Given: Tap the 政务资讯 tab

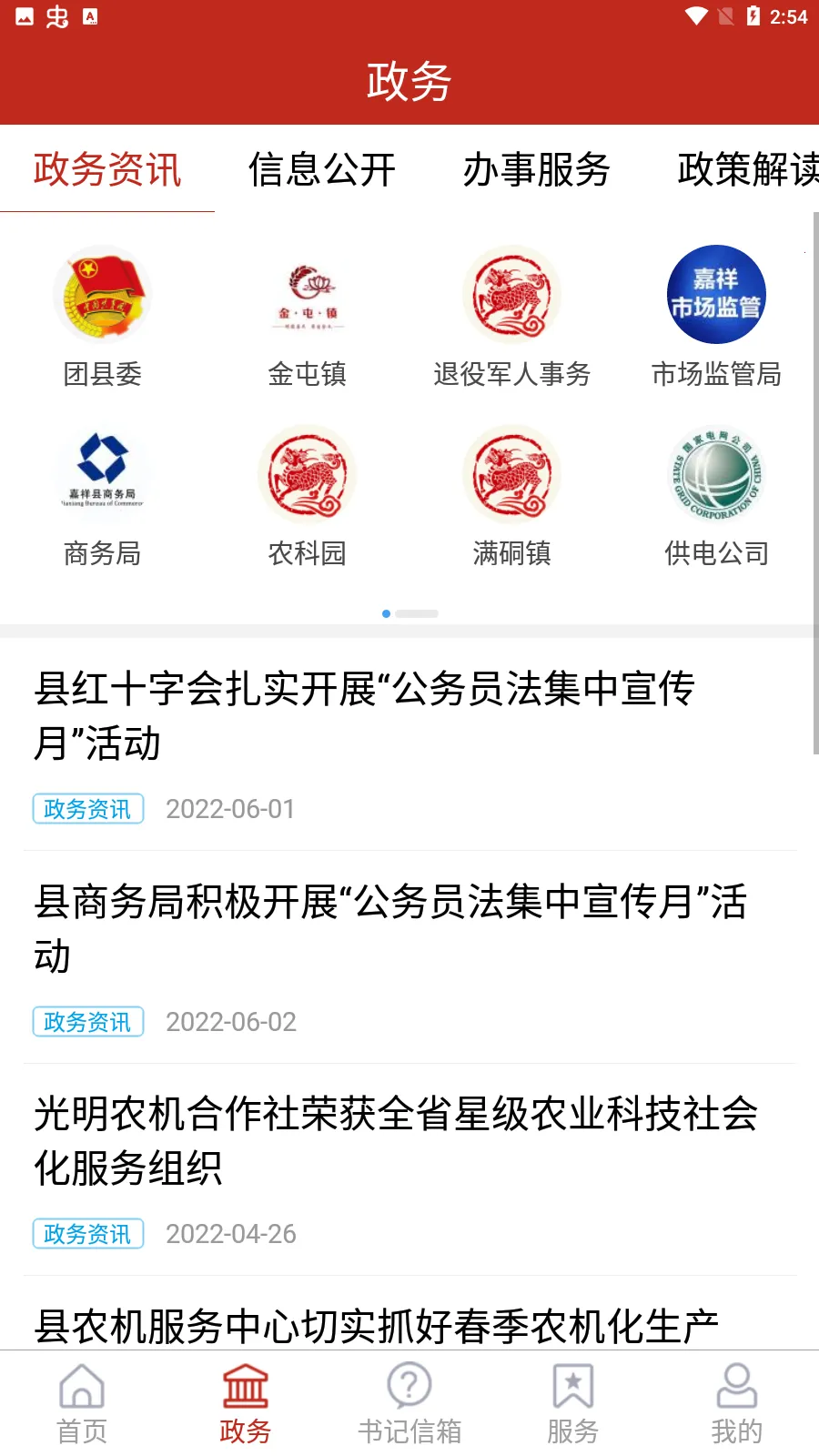Looking at the screenshot, I should coord(107,169).
